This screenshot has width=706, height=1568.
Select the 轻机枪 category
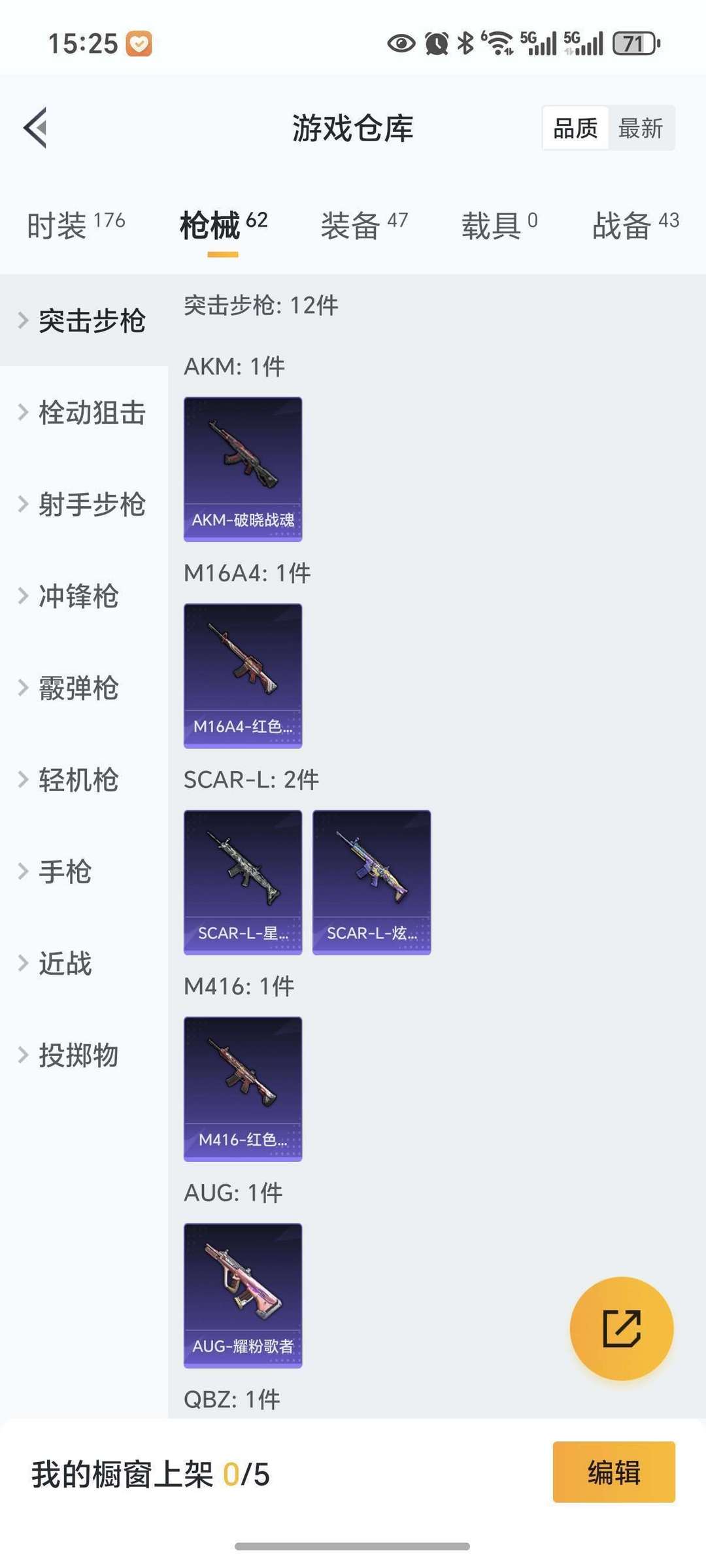[84, 779]
